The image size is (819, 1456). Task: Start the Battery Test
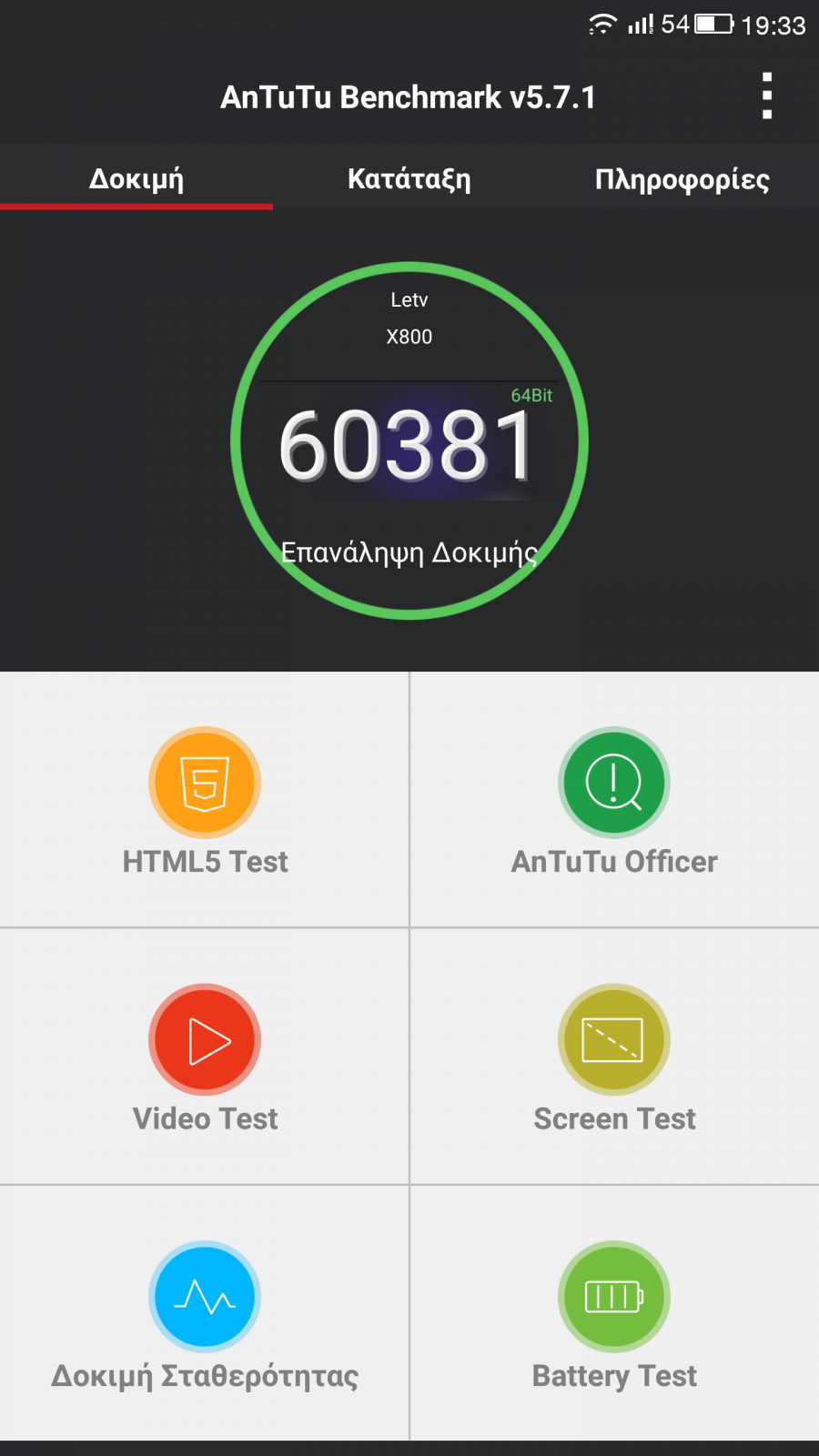pyautogui.click(x=615, y=1313)
